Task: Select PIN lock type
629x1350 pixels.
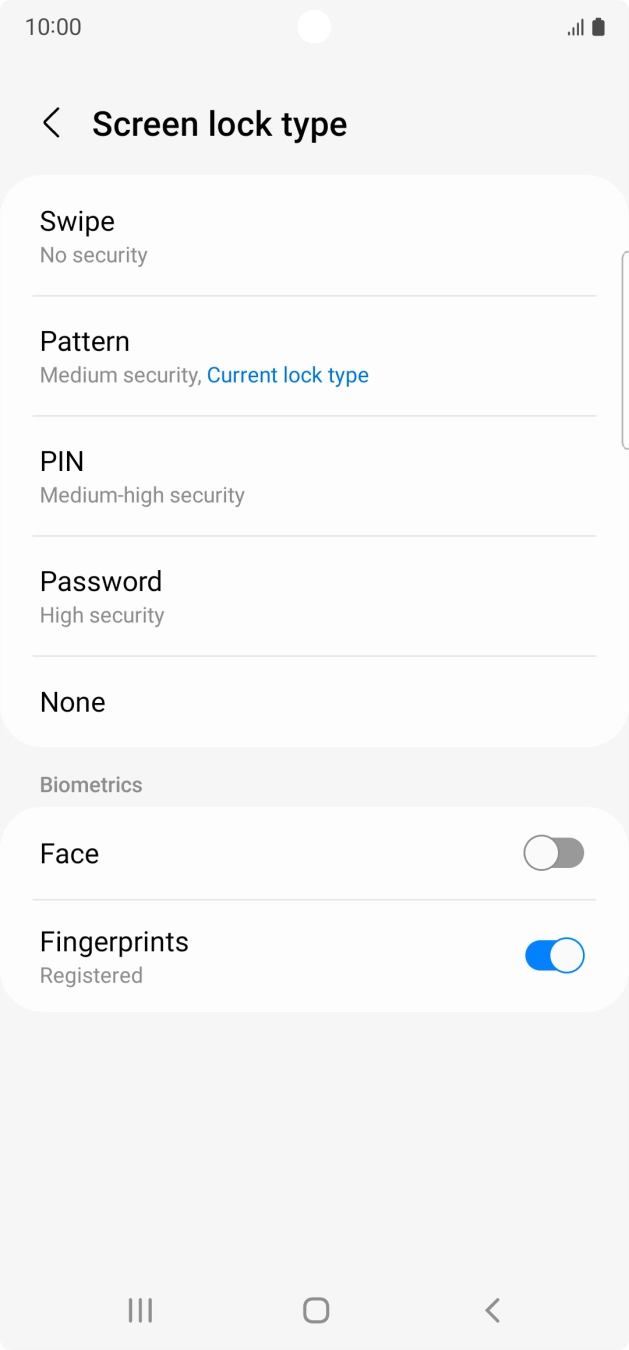Action: 314,476
